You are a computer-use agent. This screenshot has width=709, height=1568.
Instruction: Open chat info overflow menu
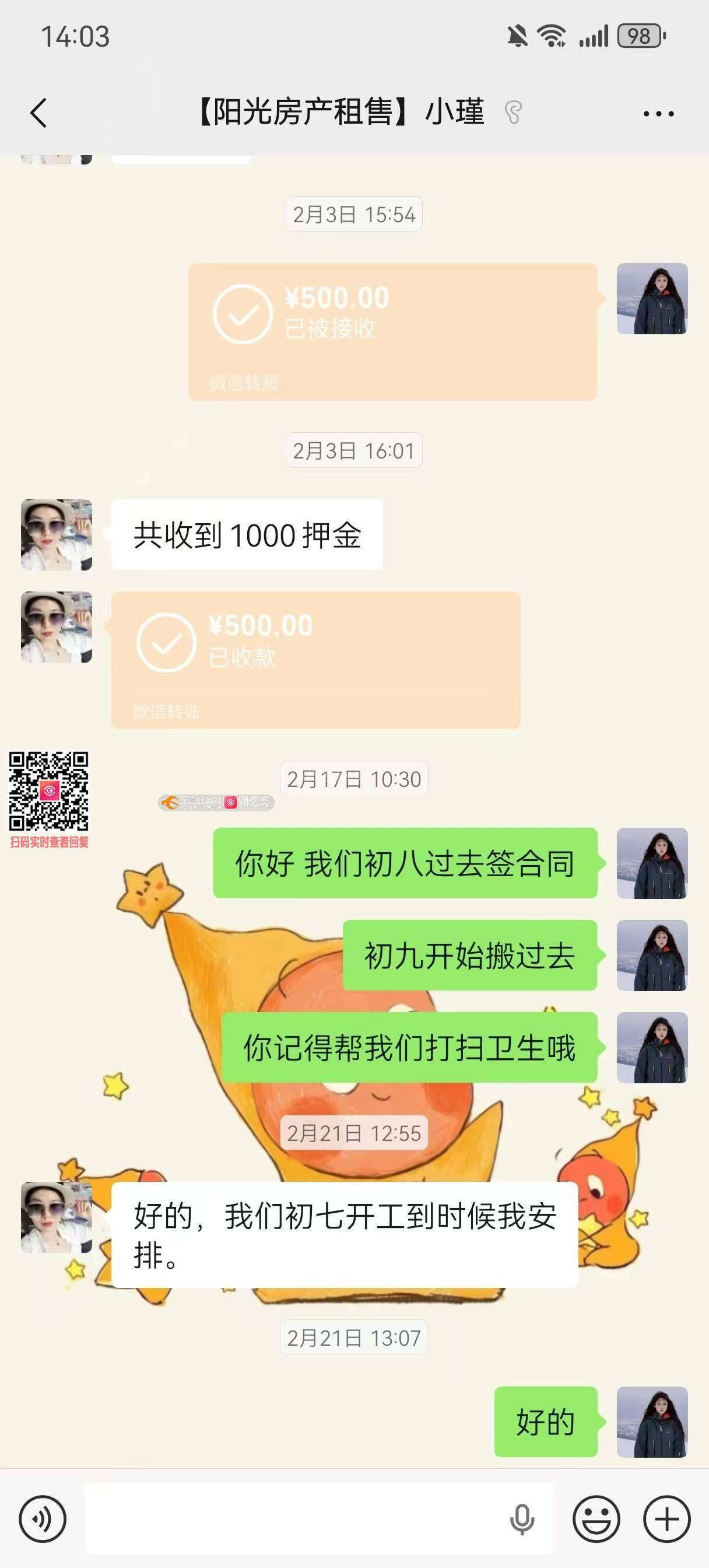tap(658, 113)
